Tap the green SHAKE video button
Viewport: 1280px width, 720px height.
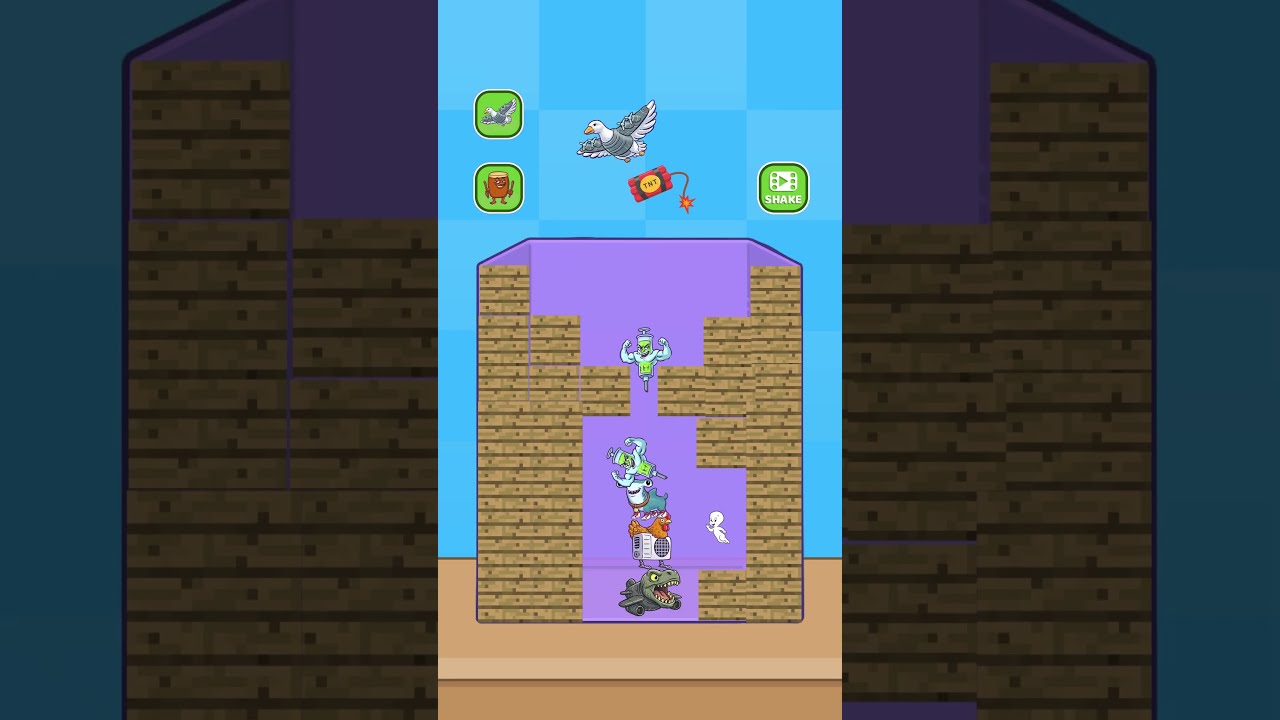[783, 188]
